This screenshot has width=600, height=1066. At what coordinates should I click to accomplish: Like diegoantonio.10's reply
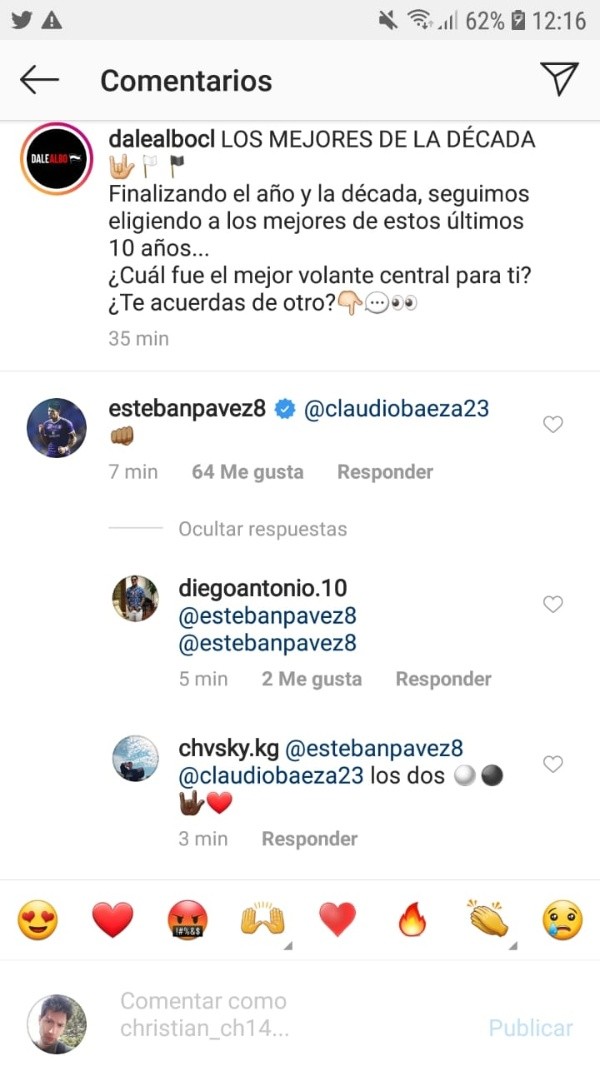click(552, 604)
